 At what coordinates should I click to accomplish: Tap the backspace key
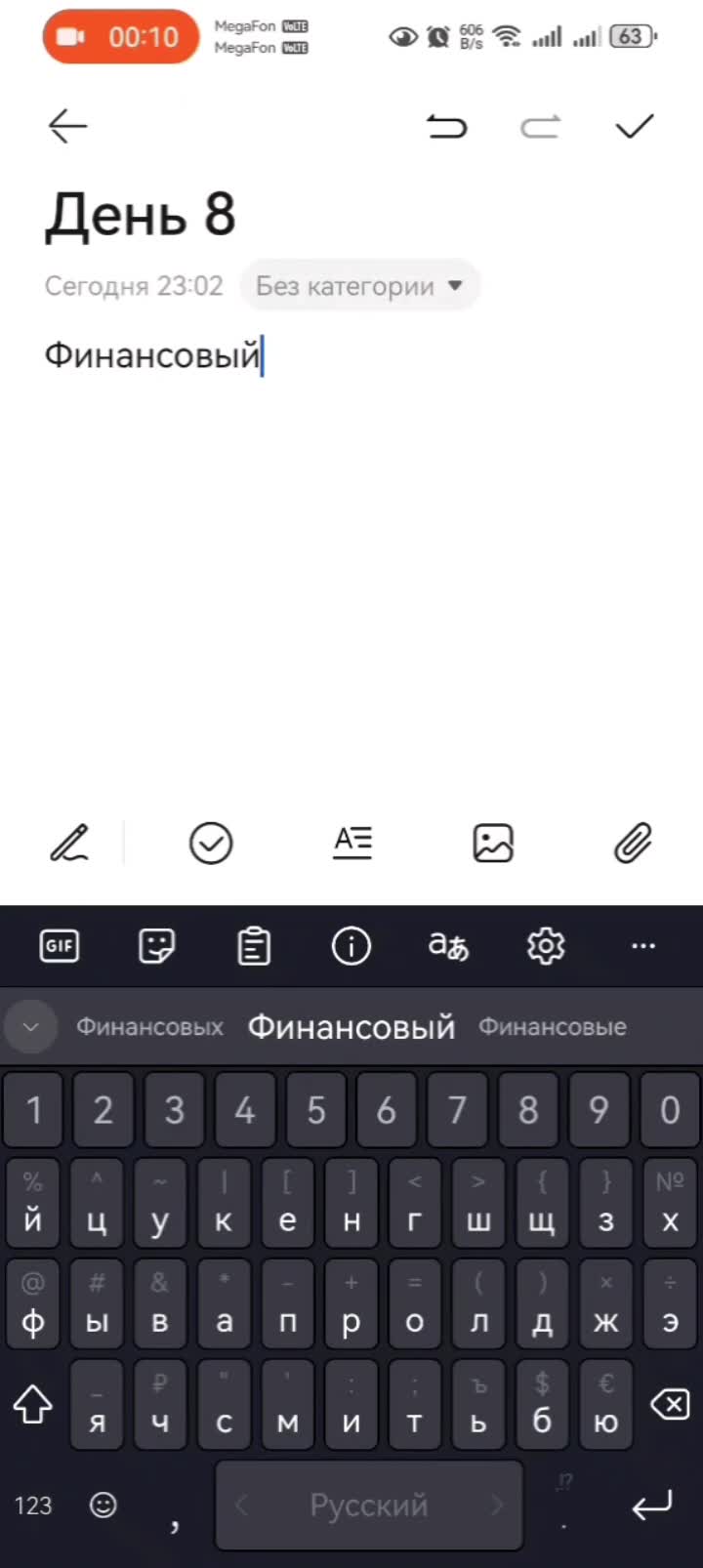[x=670, y=1406]
